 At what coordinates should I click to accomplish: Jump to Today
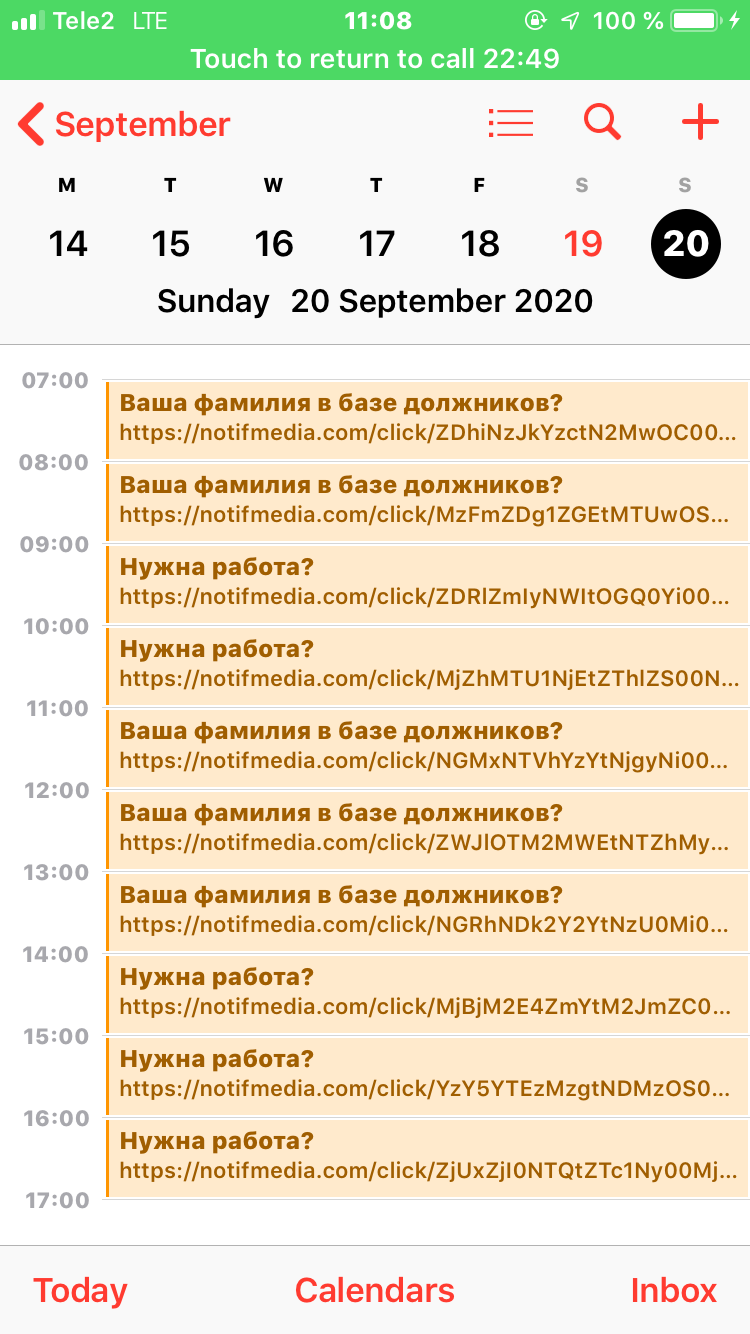[80, 1290]
